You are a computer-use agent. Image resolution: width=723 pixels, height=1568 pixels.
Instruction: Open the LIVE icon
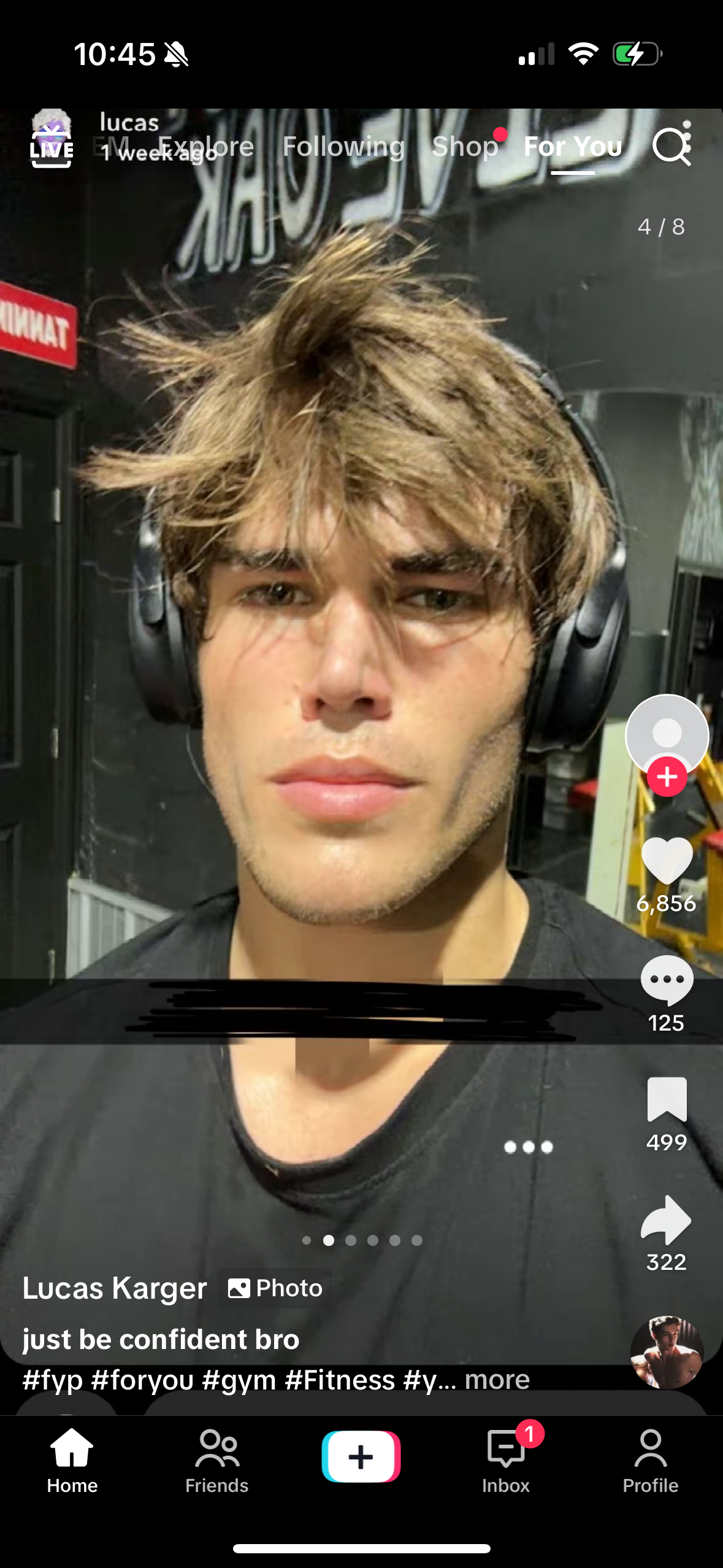coord(52,147)
